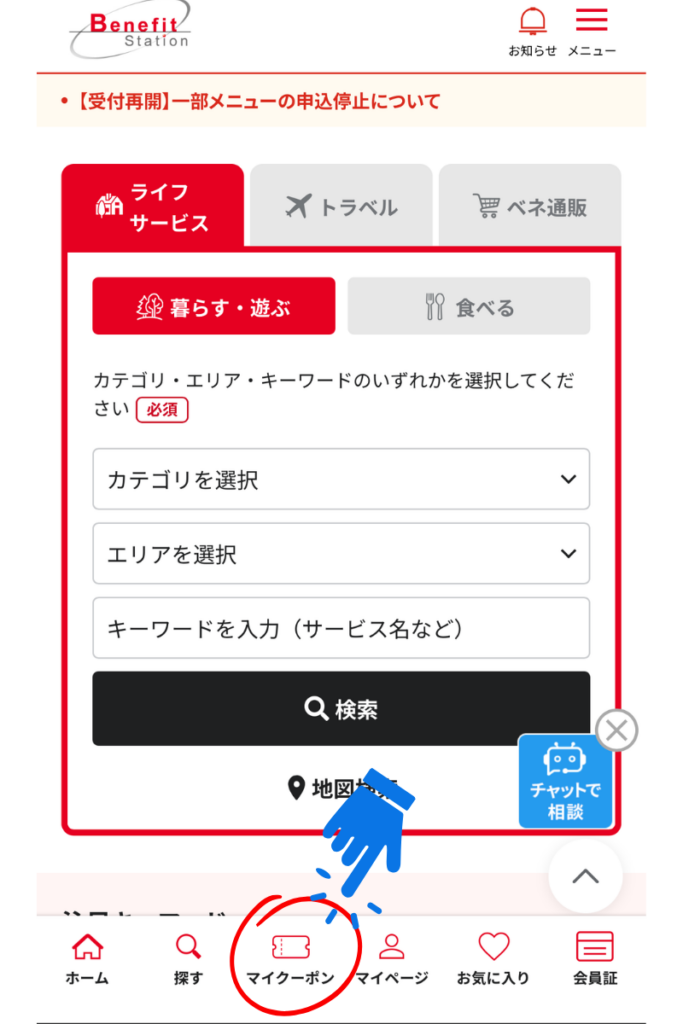The width and height of the screenshot is (683, 1024).
Task: Open チャットで相談 chat assistant
Action: [564, 783]
